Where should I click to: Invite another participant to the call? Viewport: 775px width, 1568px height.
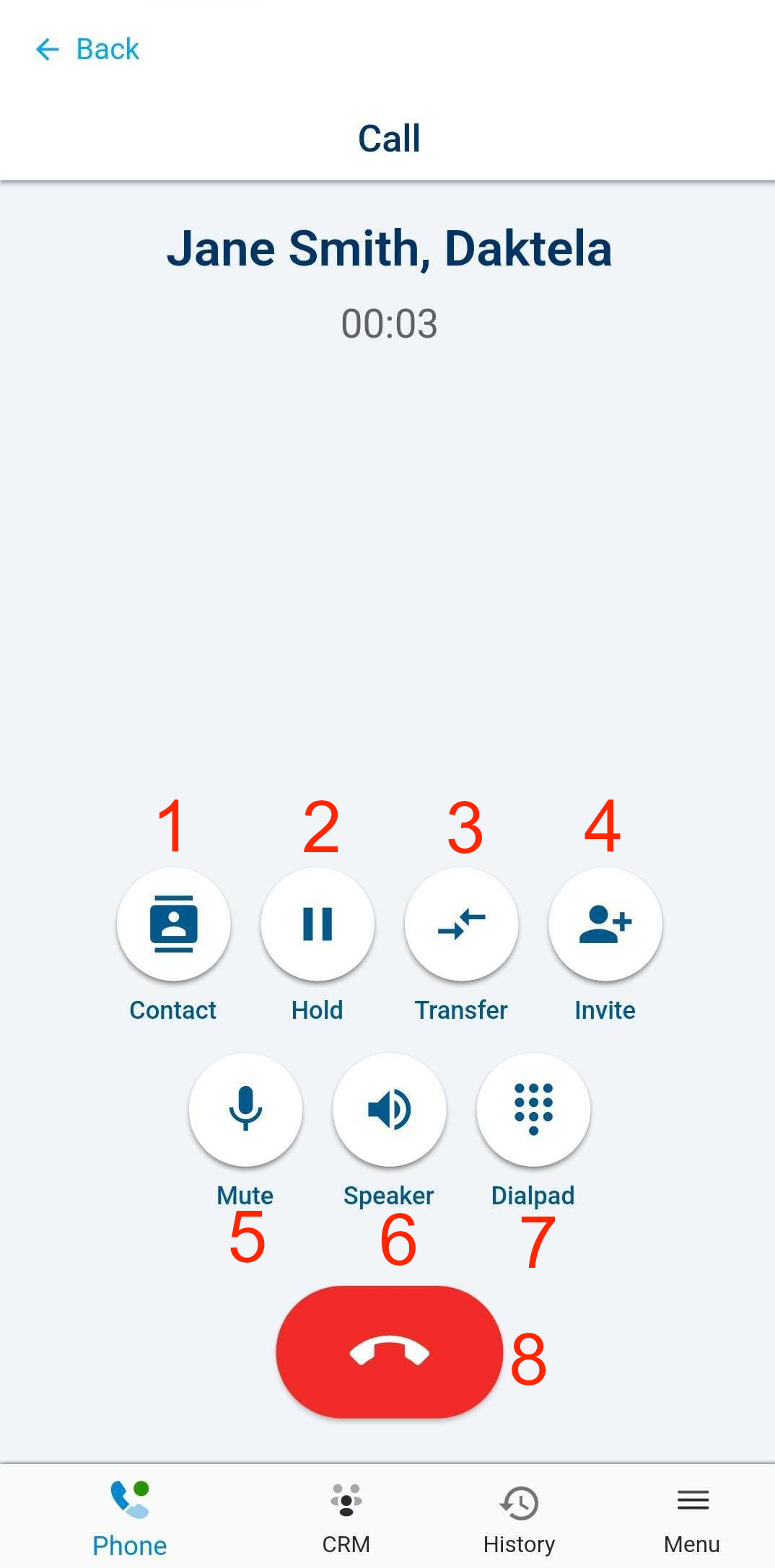(605, 924)
